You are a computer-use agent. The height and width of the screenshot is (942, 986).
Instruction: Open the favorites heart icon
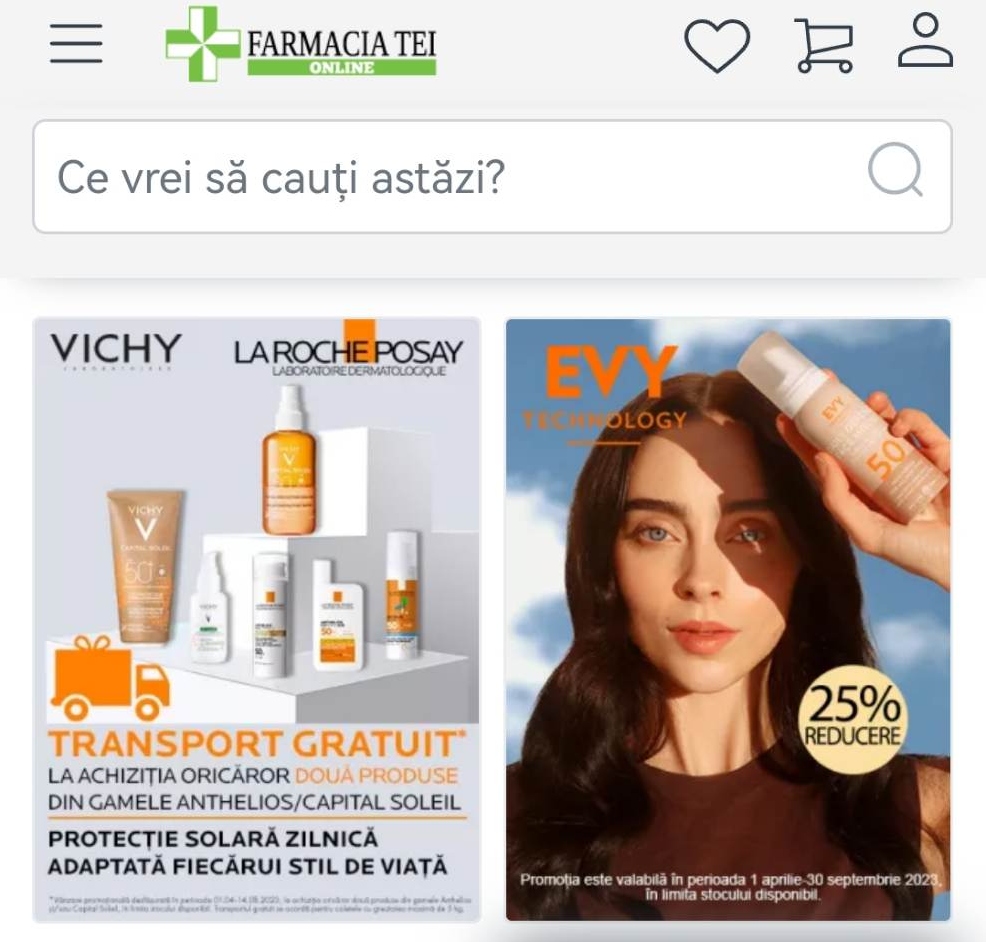[717, 45]
